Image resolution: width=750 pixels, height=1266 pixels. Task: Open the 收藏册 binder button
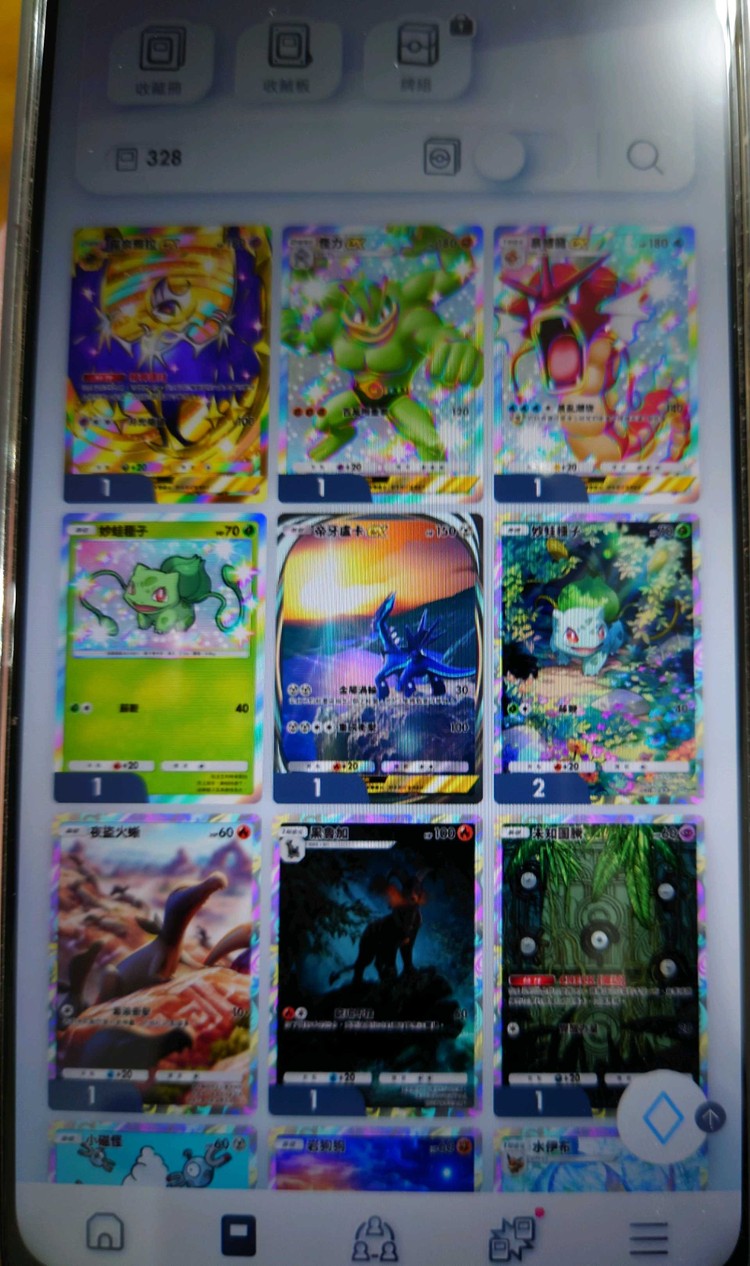click(161, 58)
